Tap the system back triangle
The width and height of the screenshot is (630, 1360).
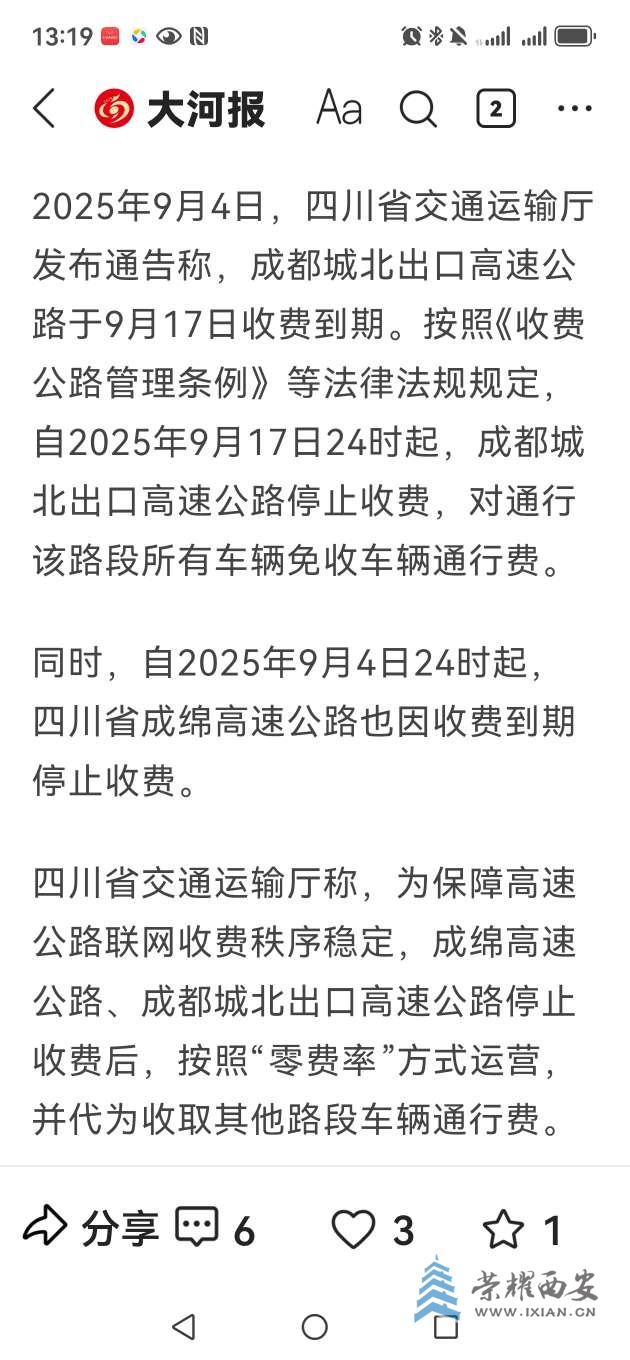point(183,1327)
